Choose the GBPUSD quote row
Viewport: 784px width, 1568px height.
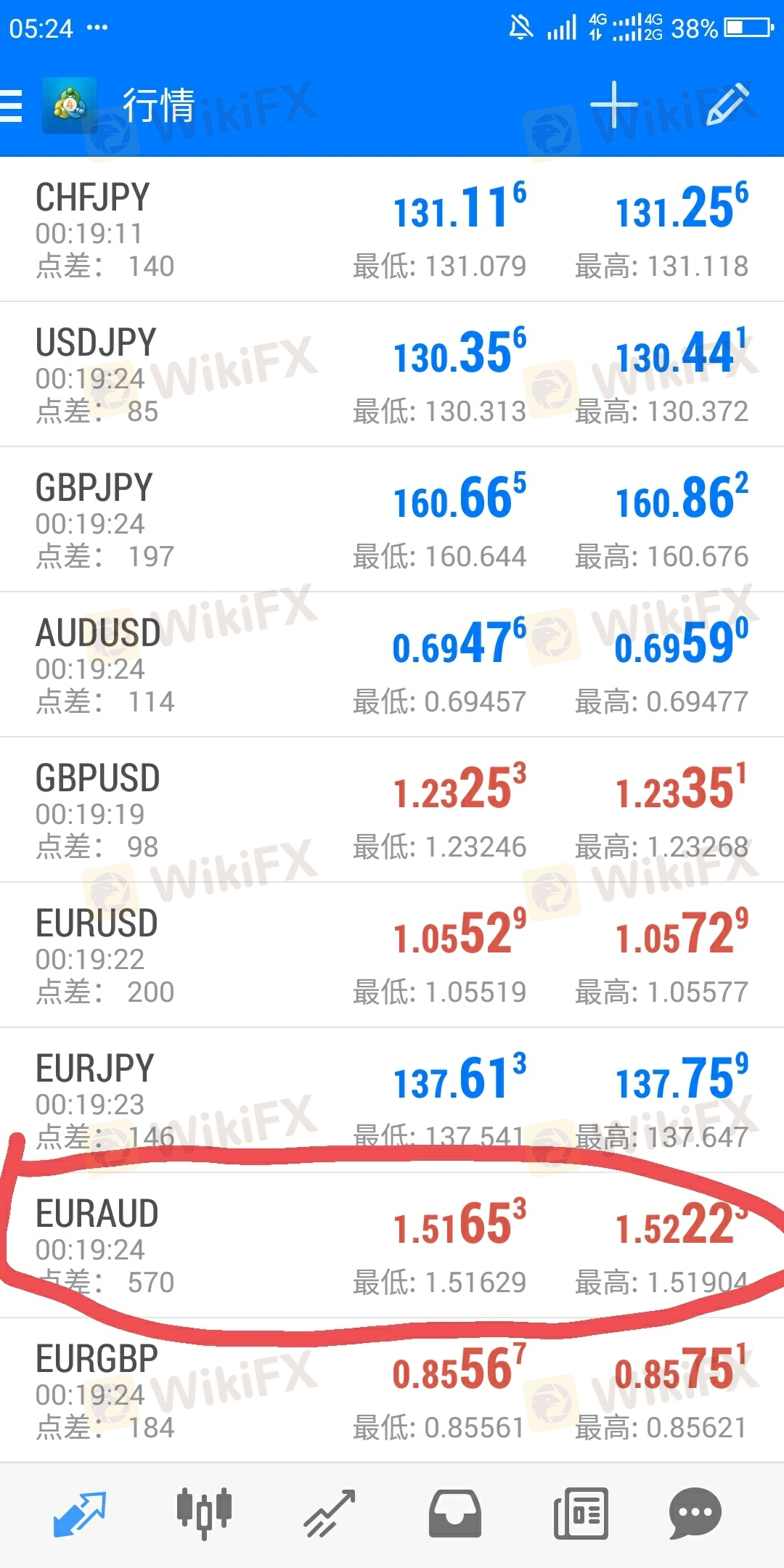point(392,810)
